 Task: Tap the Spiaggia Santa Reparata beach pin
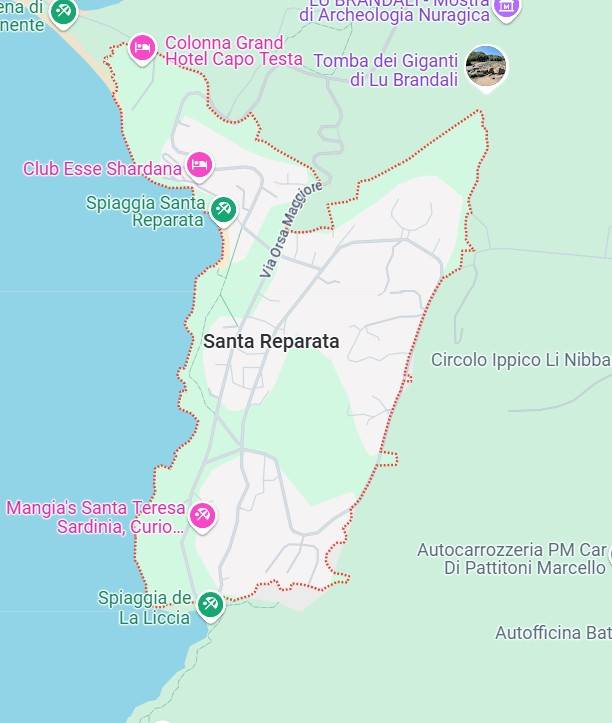coord(223,209)
